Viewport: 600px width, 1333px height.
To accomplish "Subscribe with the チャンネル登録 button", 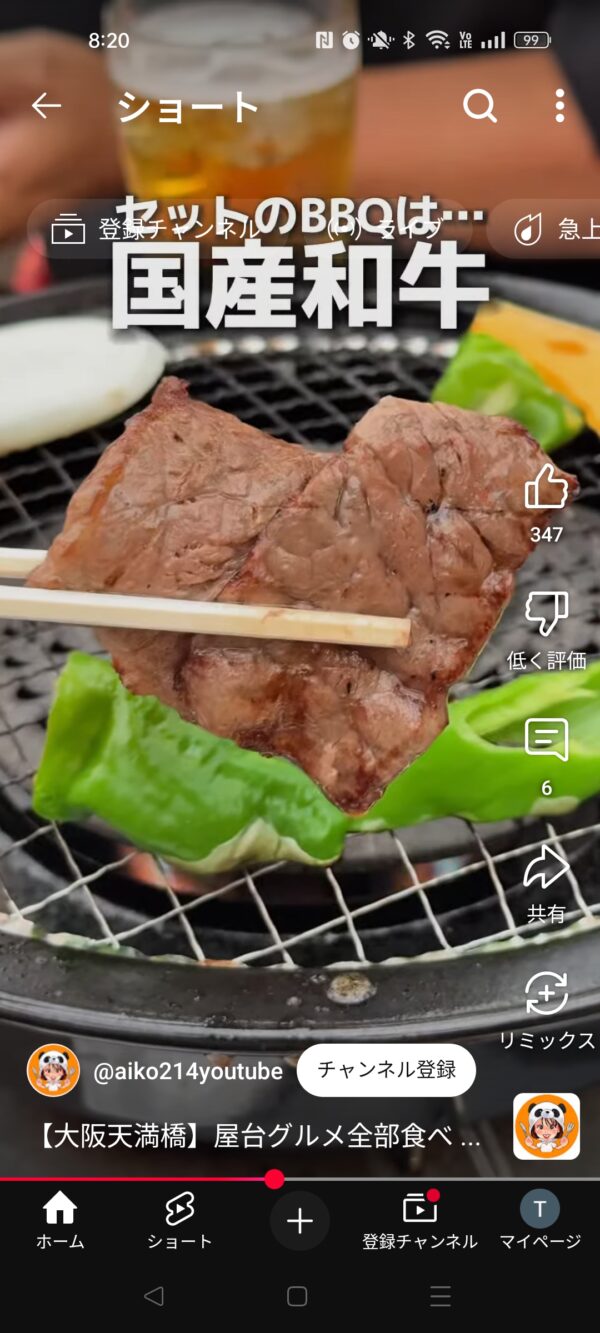I will click(x=386, y=1070).
